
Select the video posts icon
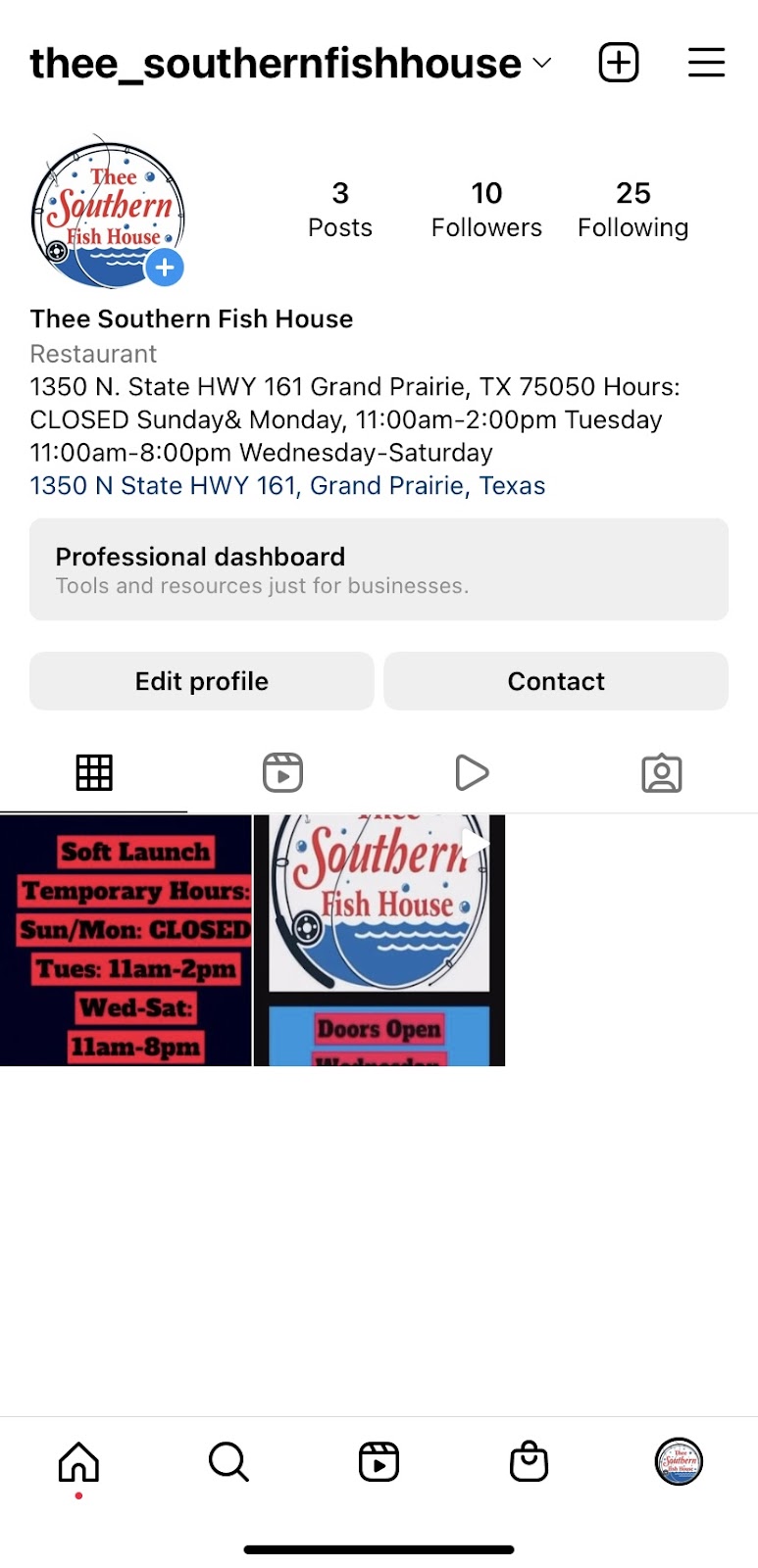point(473,772)
